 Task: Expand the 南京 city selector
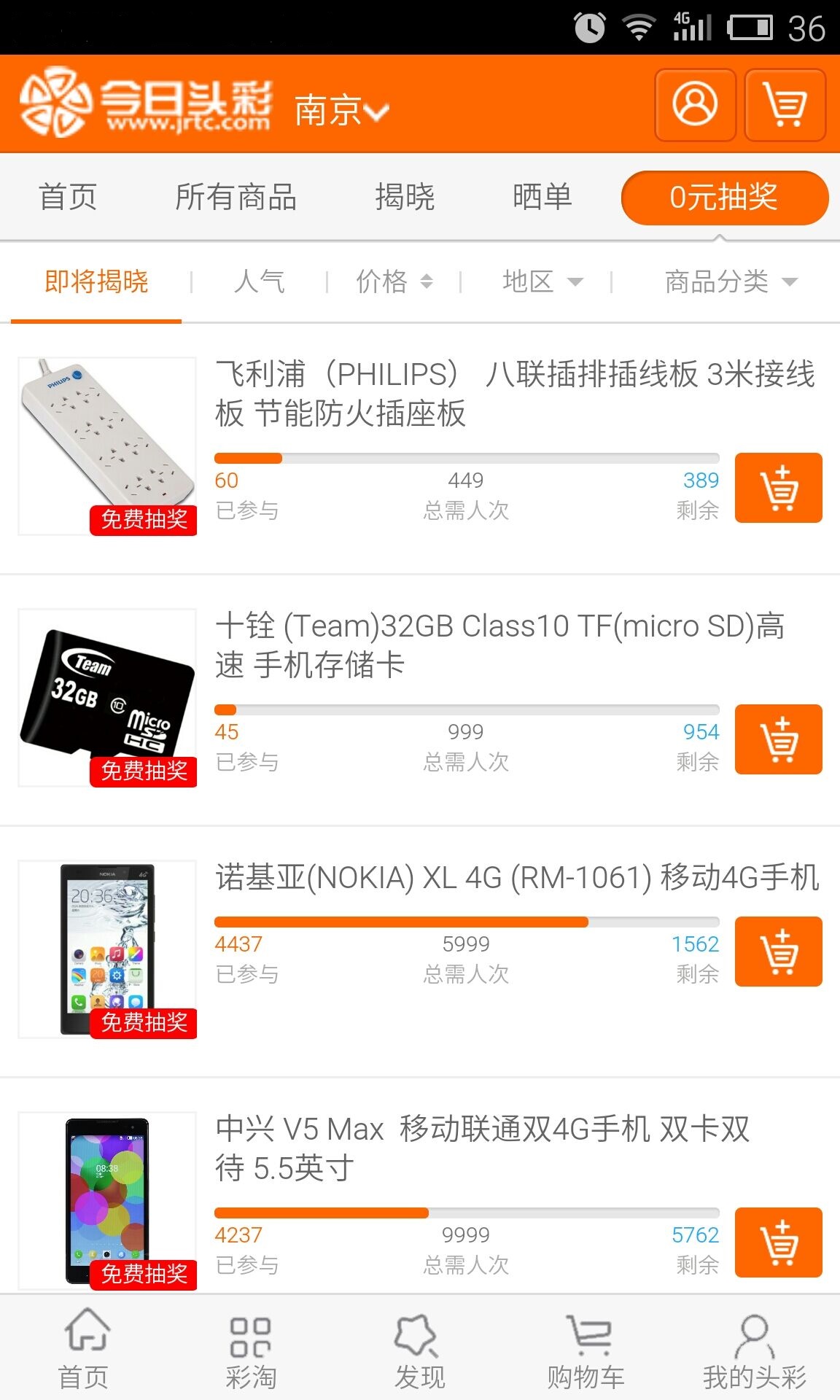[x=341, y=111]
